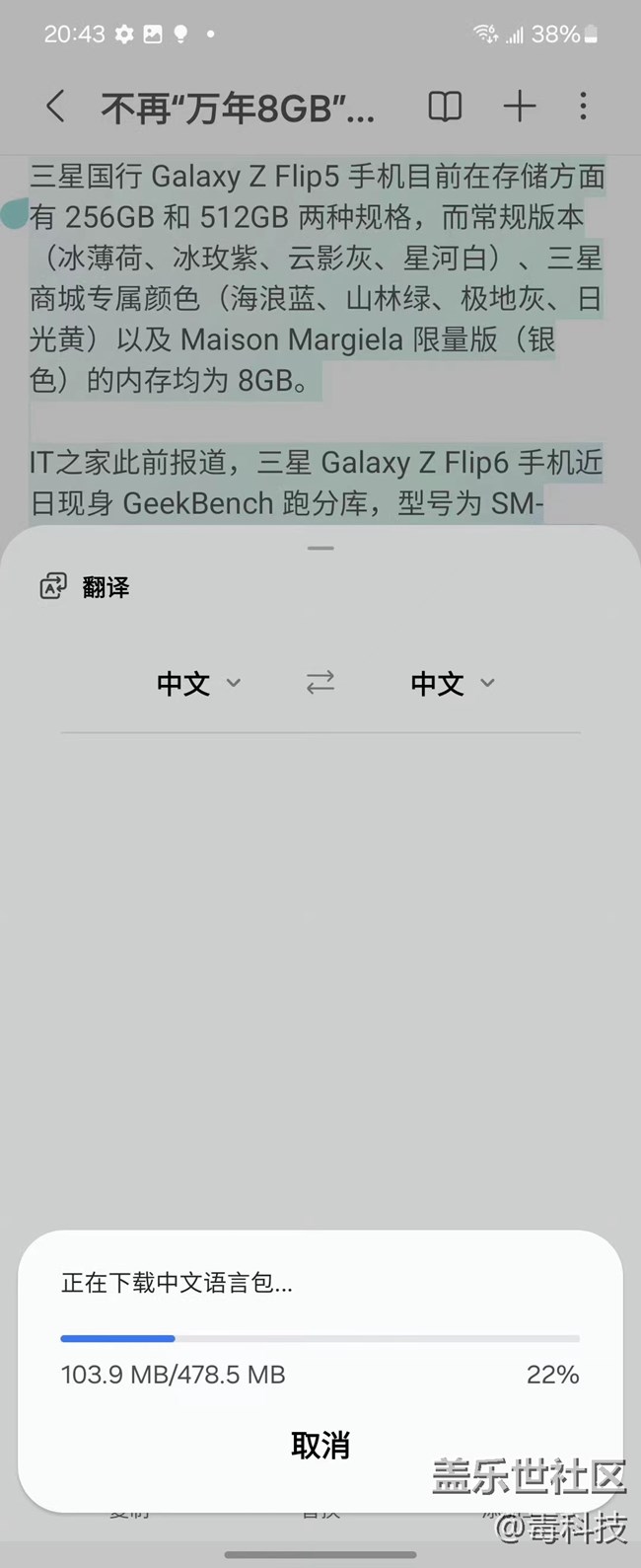
Task: Add new note with plus icon
Action: tap(519, 107)
